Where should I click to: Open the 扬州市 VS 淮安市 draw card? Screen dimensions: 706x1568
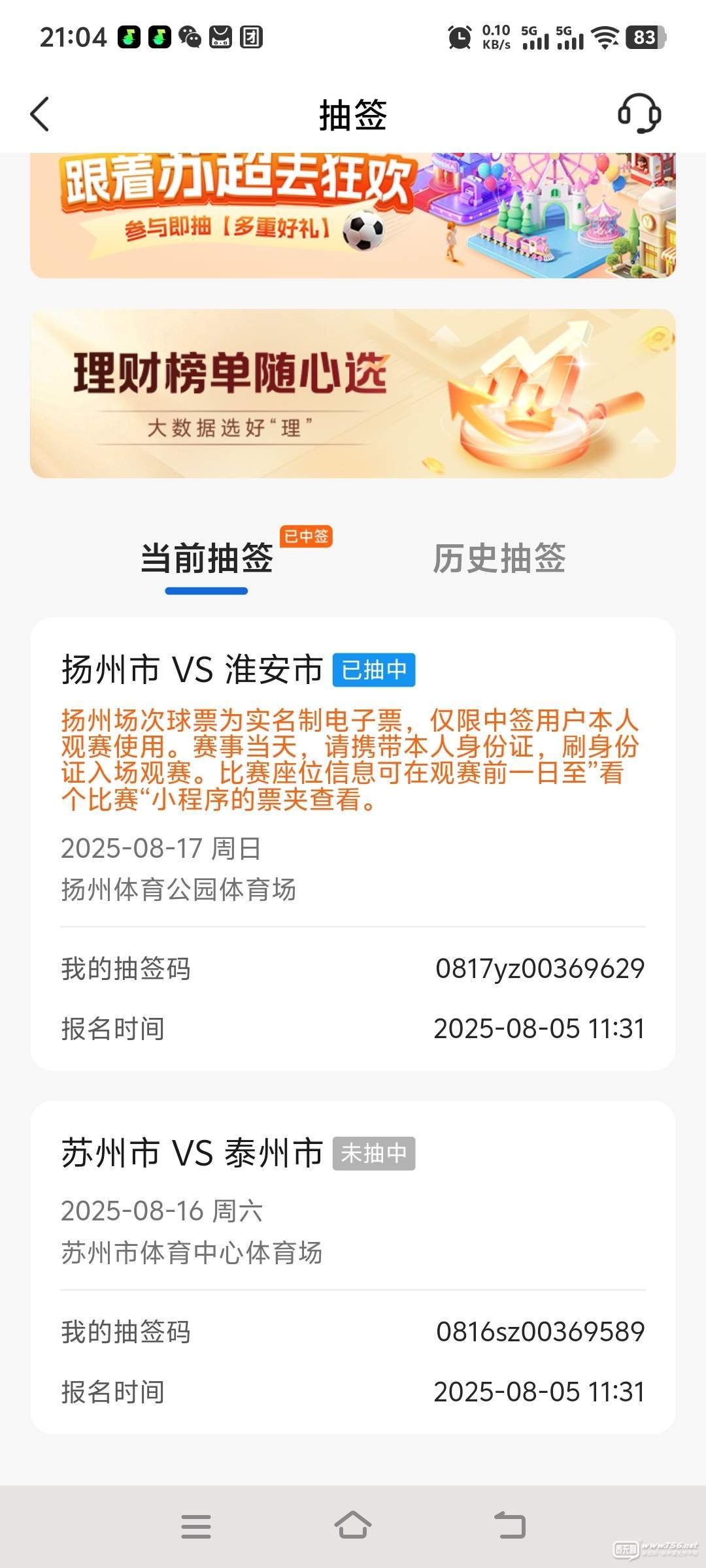pyautogui.click(x=353, y=843)
